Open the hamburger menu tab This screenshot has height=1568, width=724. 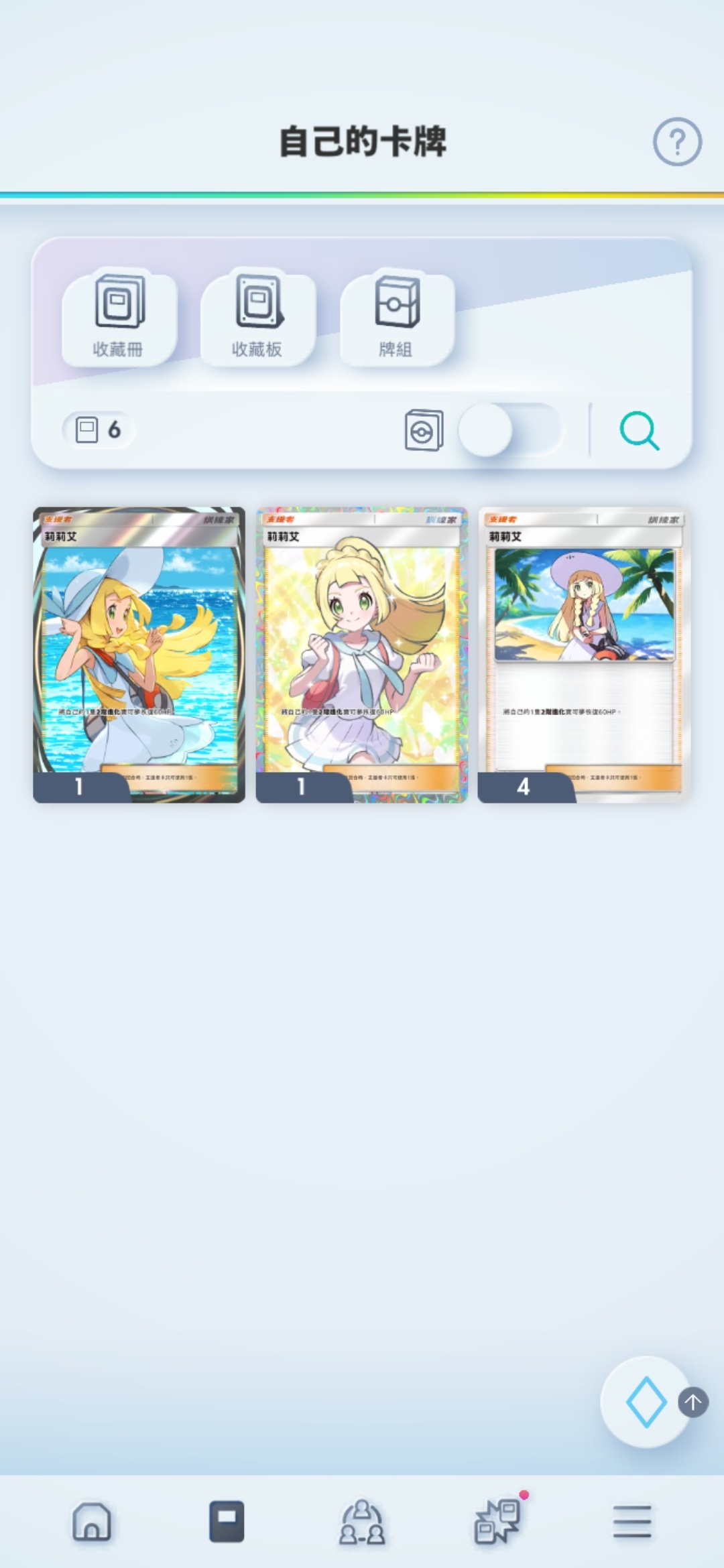(631, 1522)
